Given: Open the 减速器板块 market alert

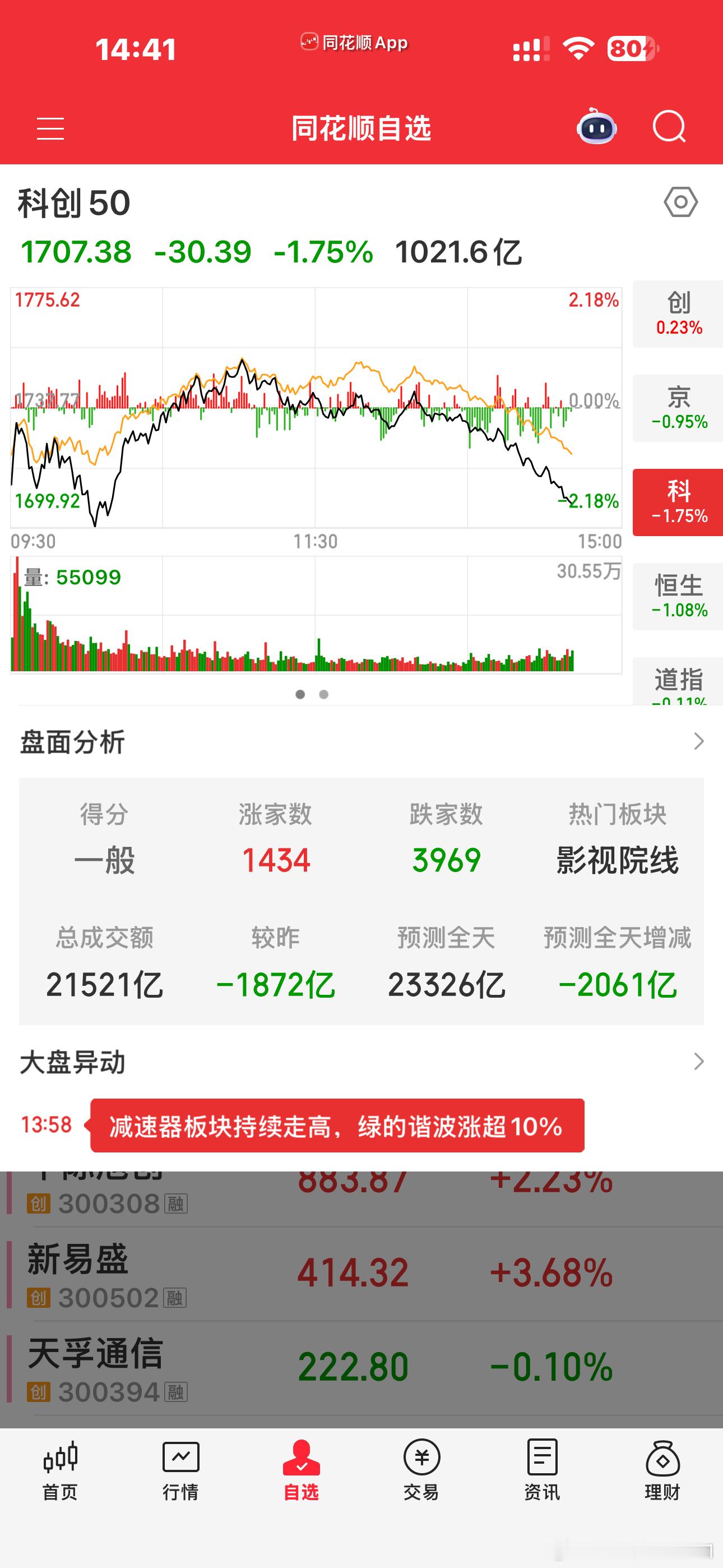Looking at the screenshot, I should (x=337, y=1126).
